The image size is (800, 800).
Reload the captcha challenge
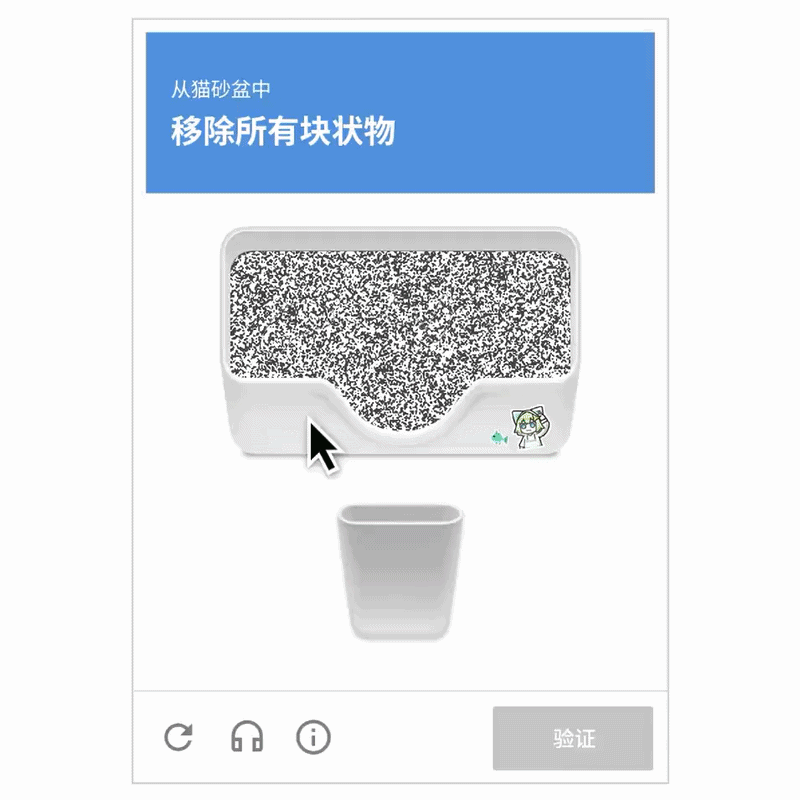[x=178, y=738]
